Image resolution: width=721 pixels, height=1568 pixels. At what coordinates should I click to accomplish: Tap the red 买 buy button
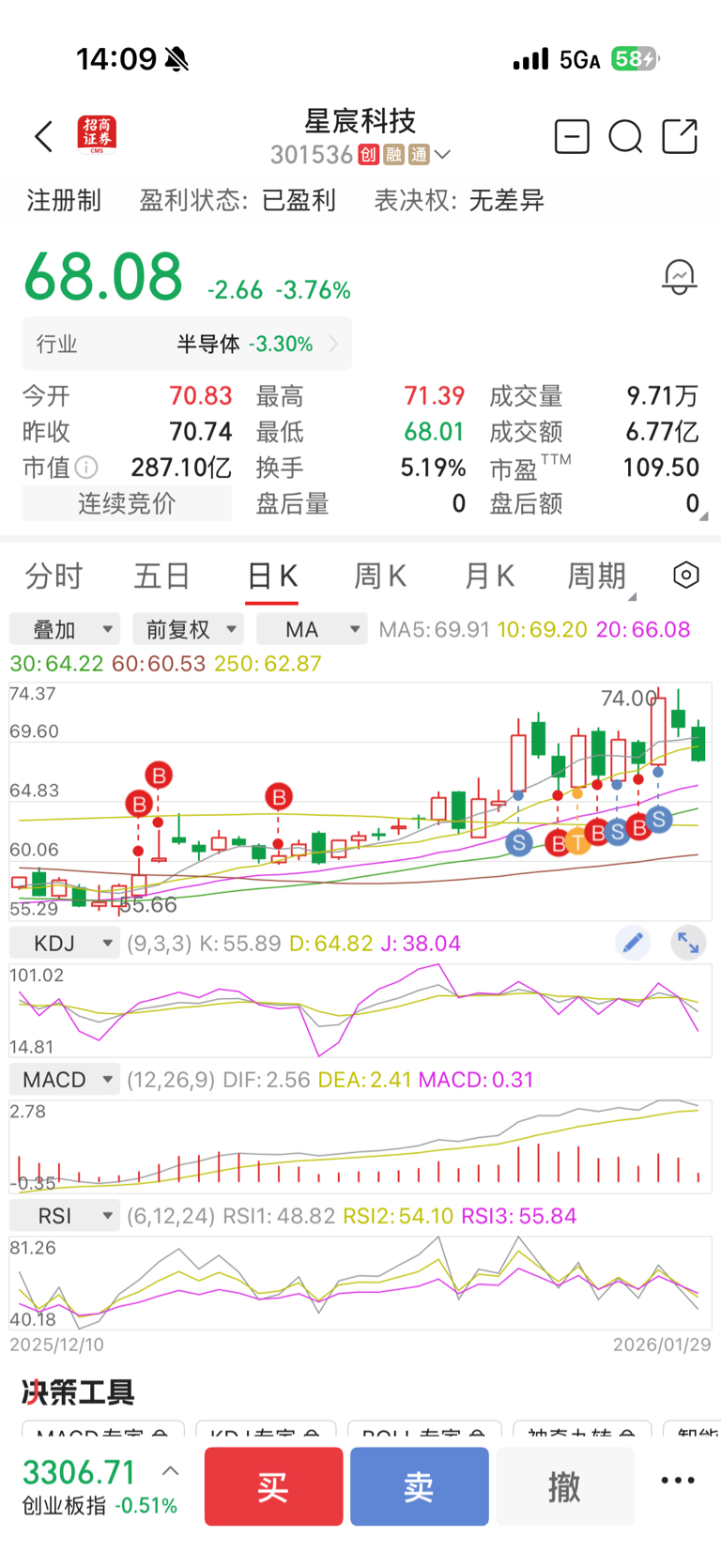[x=273, y=1486]
